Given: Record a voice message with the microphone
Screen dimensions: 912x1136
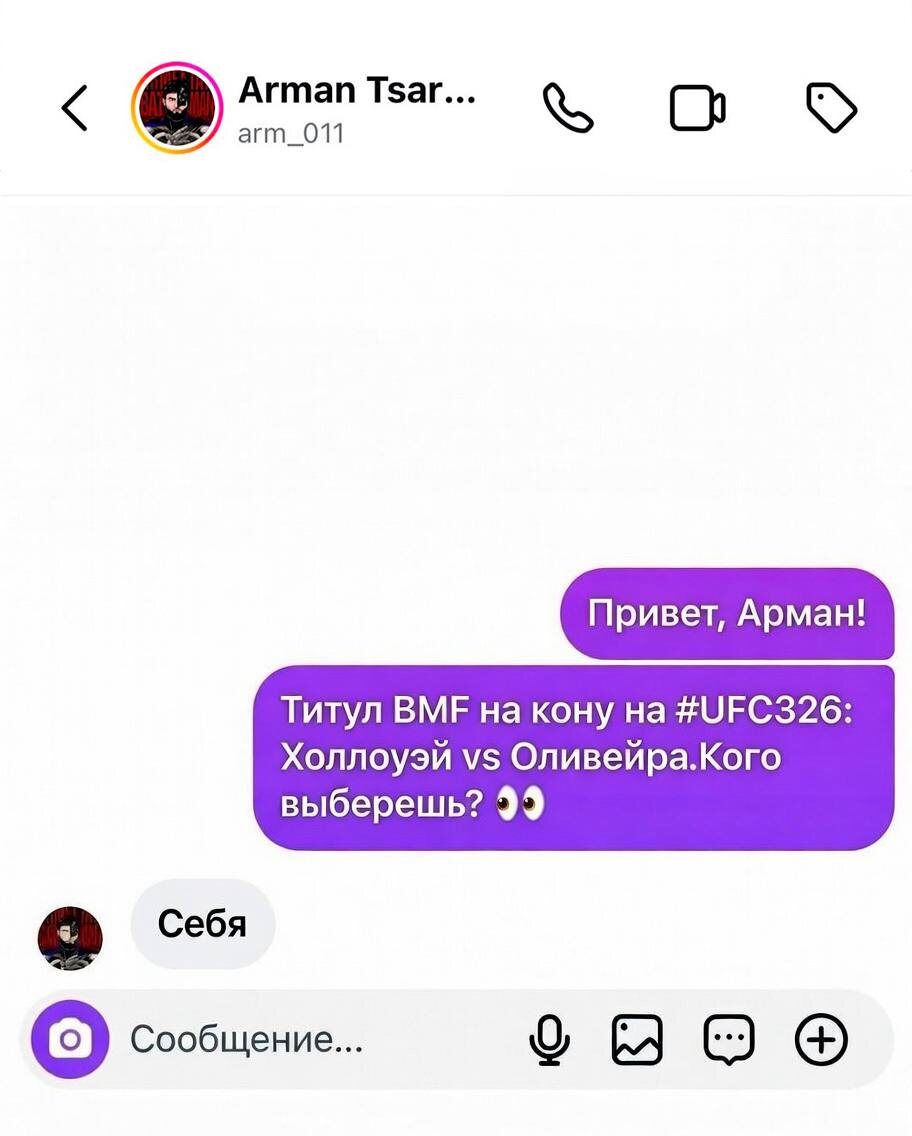Looking at the screenshot, I should (x=547, y=1040).
